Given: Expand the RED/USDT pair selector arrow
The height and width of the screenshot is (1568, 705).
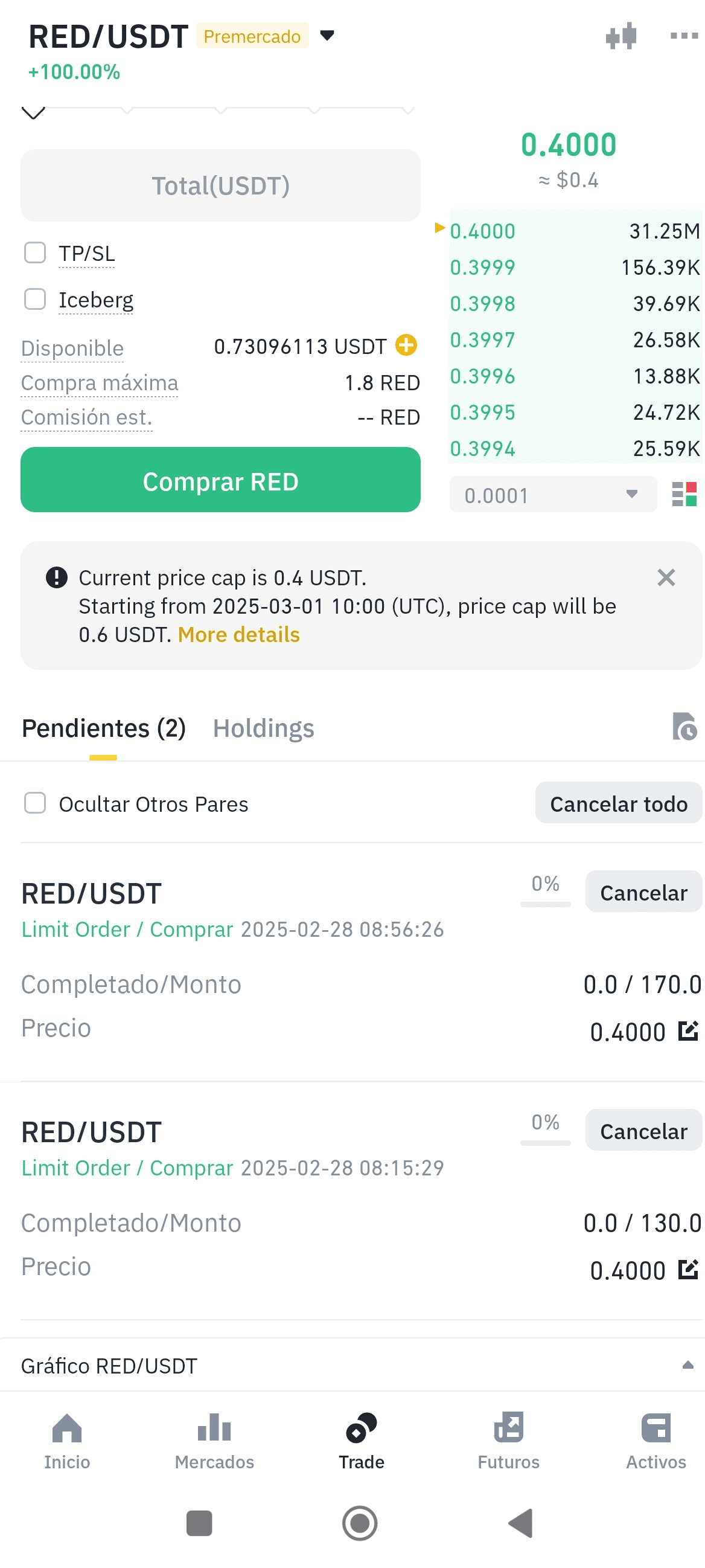Looking at the screenshot, I should click(x=327, y=36).
